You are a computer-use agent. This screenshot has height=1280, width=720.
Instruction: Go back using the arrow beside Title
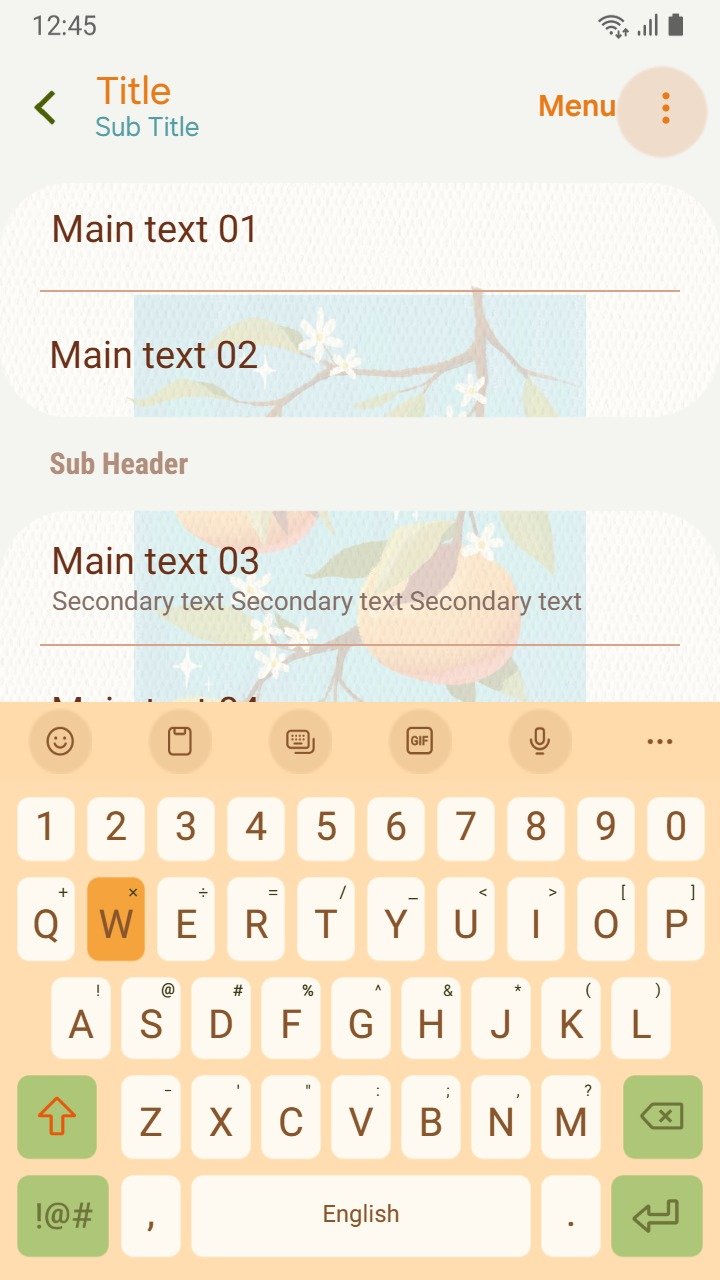point(45,107)
